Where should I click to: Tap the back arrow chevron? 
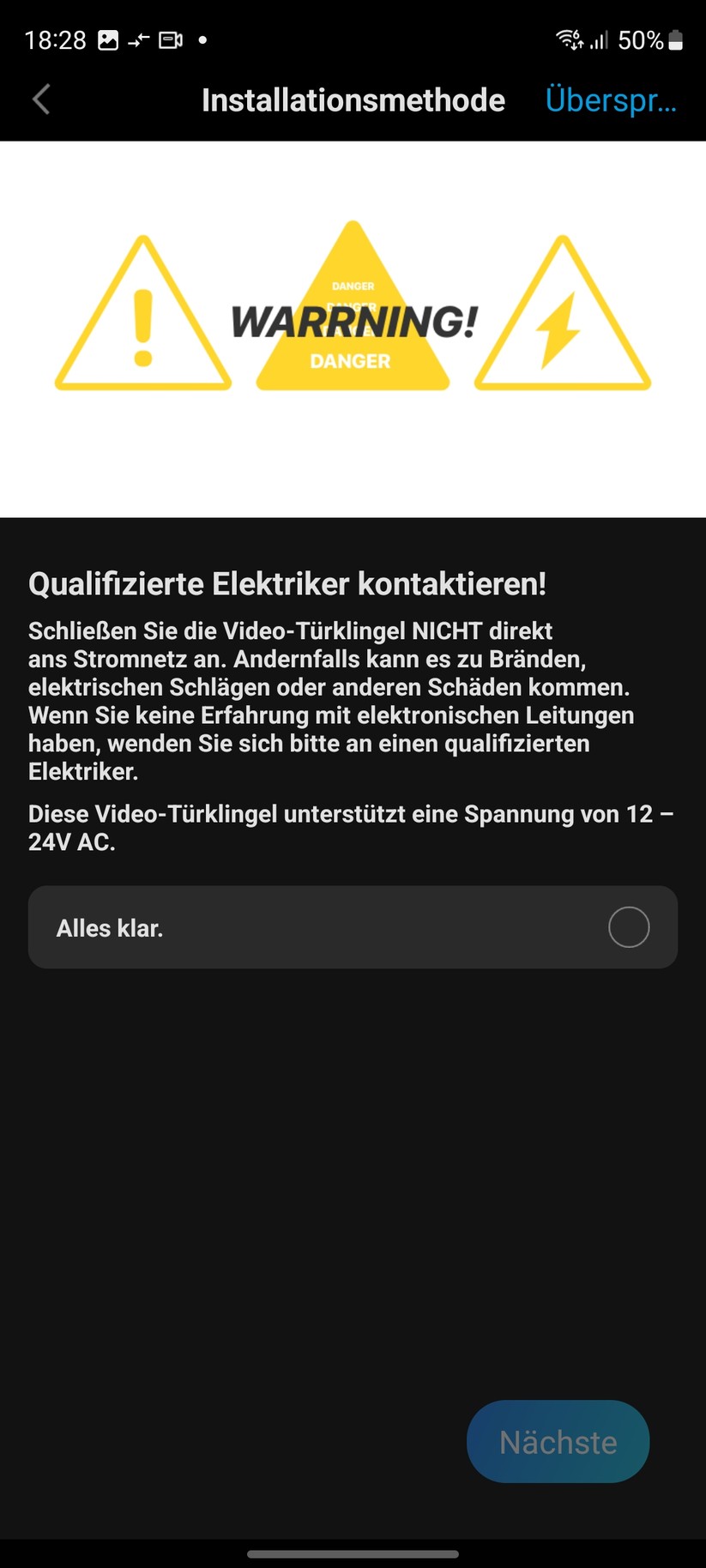coord(40,100)
